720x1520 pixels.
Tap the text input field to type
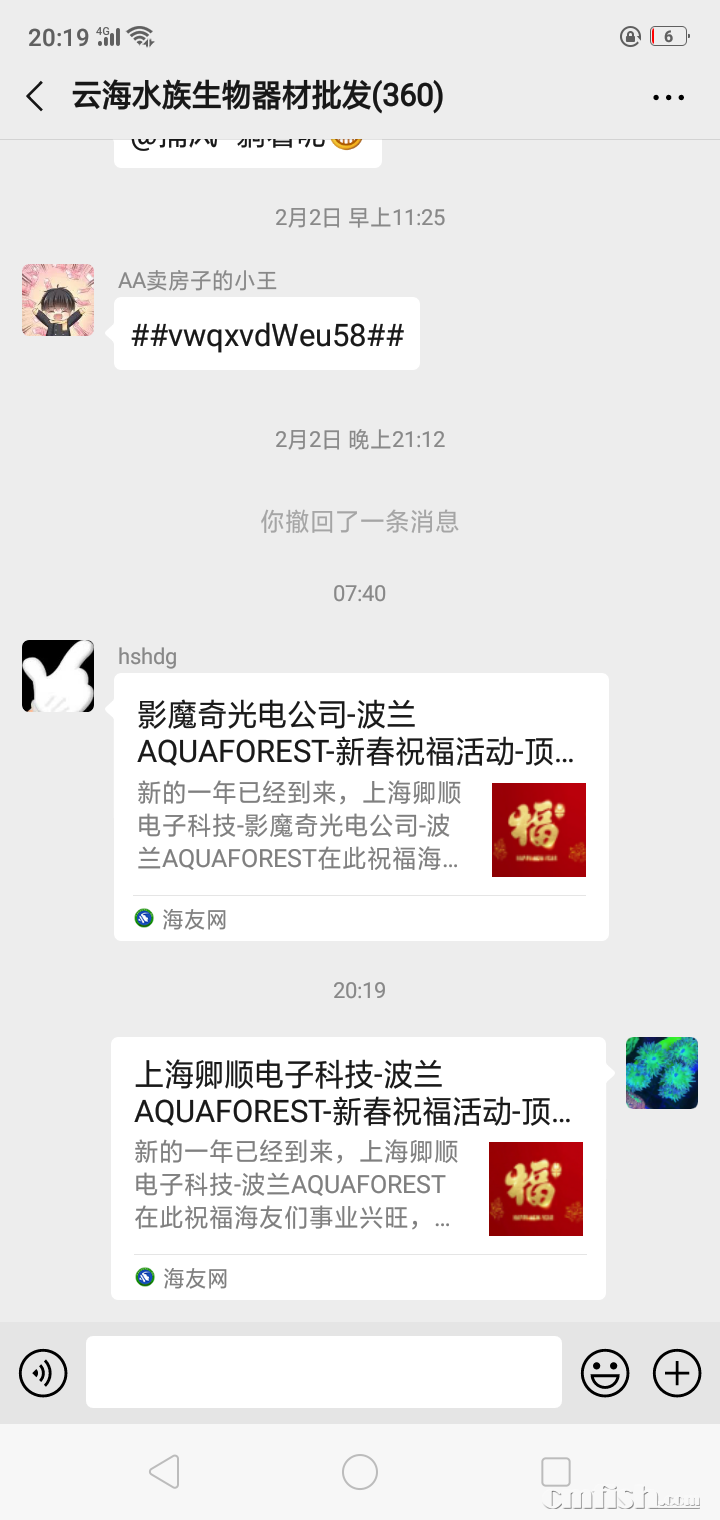pos(322,1372)
